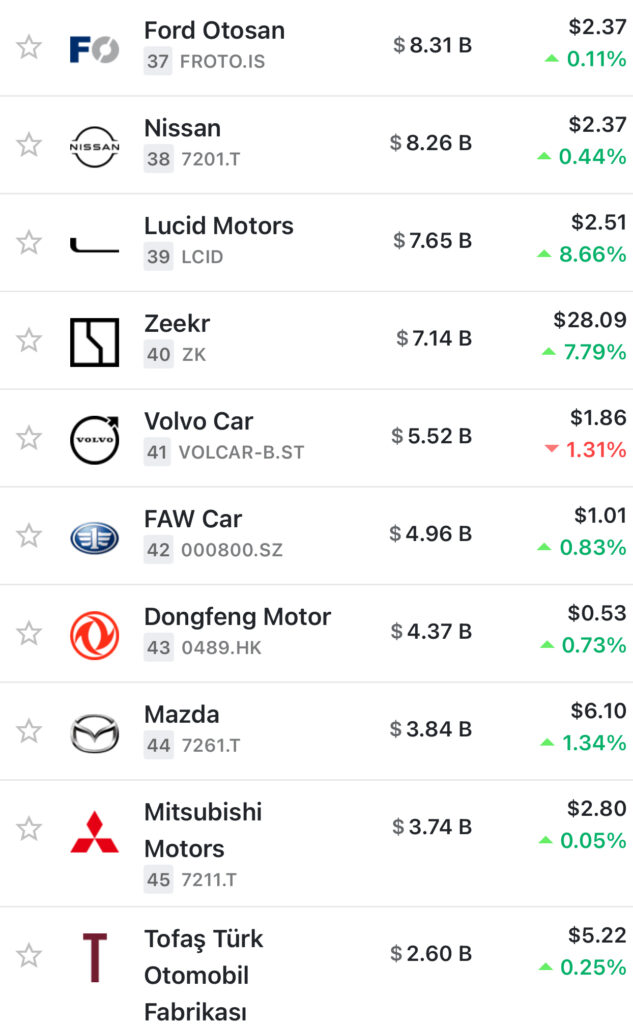
Task: Favorite Dongfeng Motor with the star
Action: (30, 633)
